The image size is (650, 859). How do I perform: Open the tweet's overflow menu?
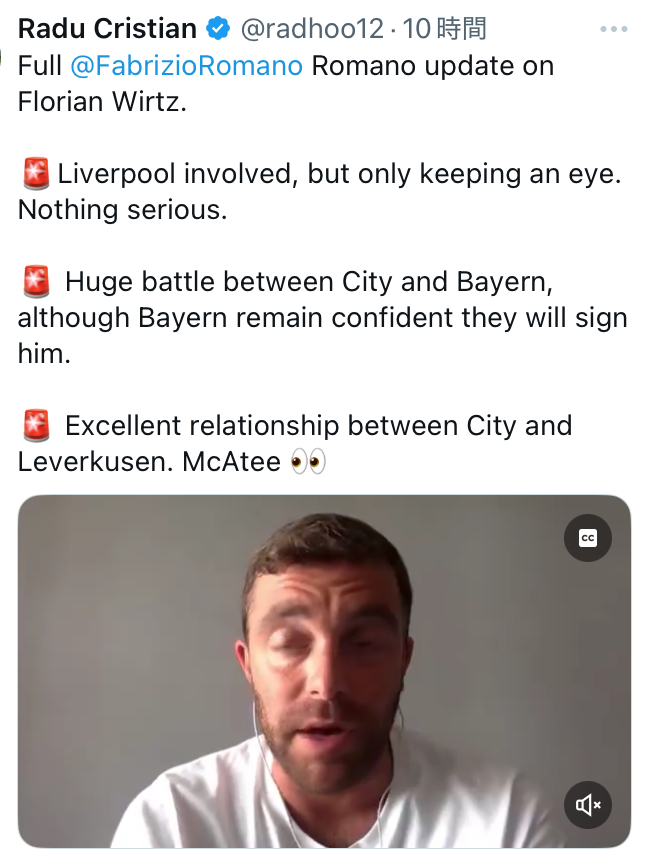click(613, 29)
